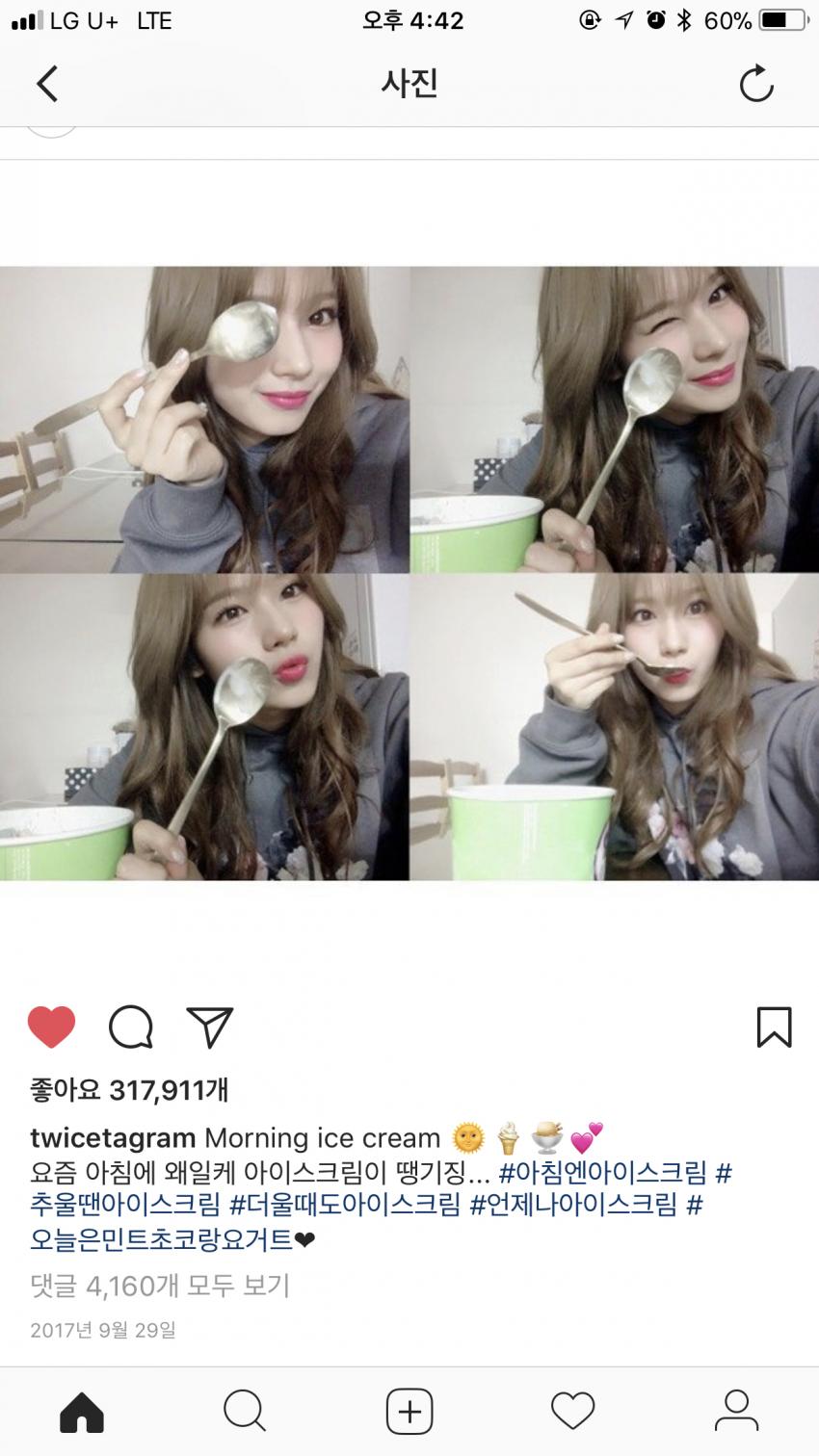Go back from the 사진 screen
This screenshot has width=819, height=1456.
[46, 84]
